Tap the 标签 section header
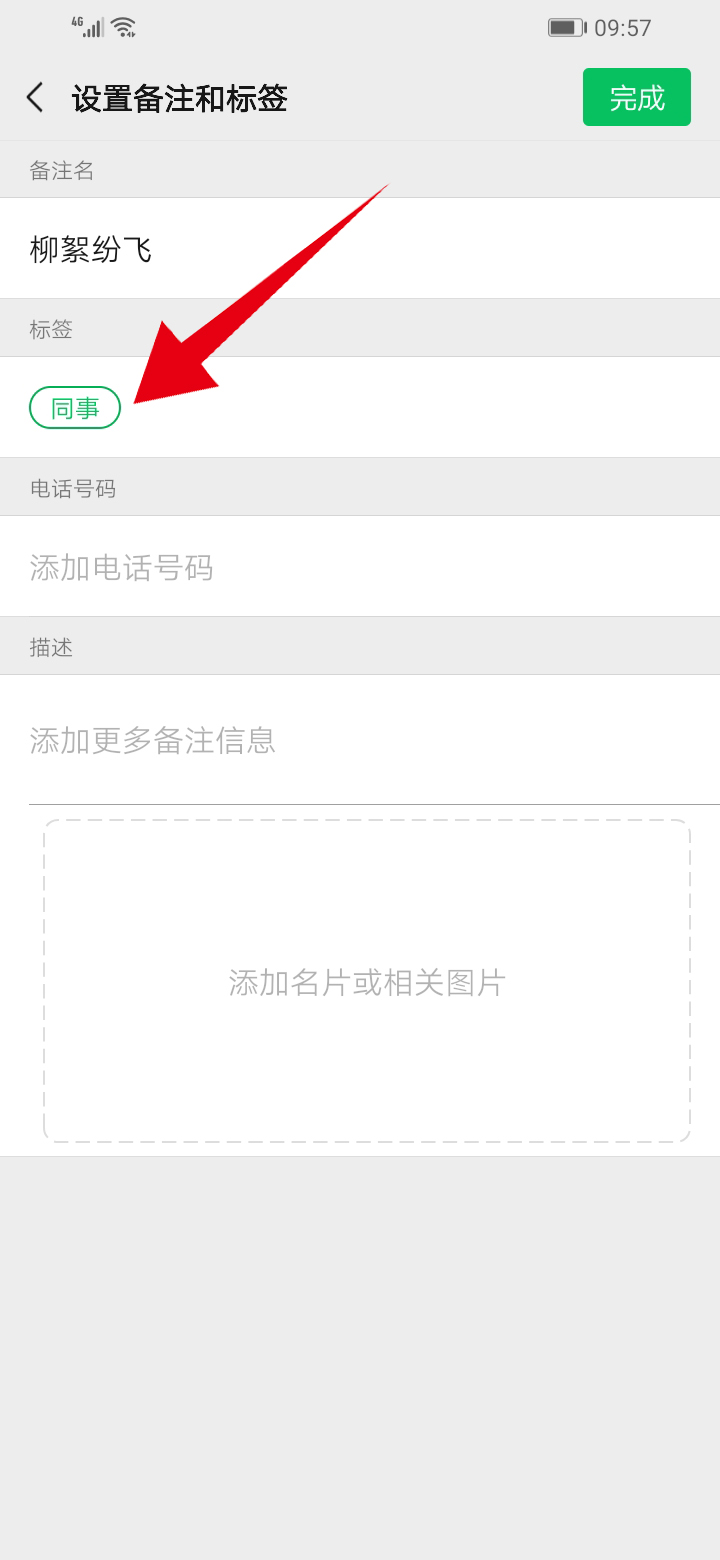The width and height of the screenshot is (720, 1560). click(x=50, y=328)
